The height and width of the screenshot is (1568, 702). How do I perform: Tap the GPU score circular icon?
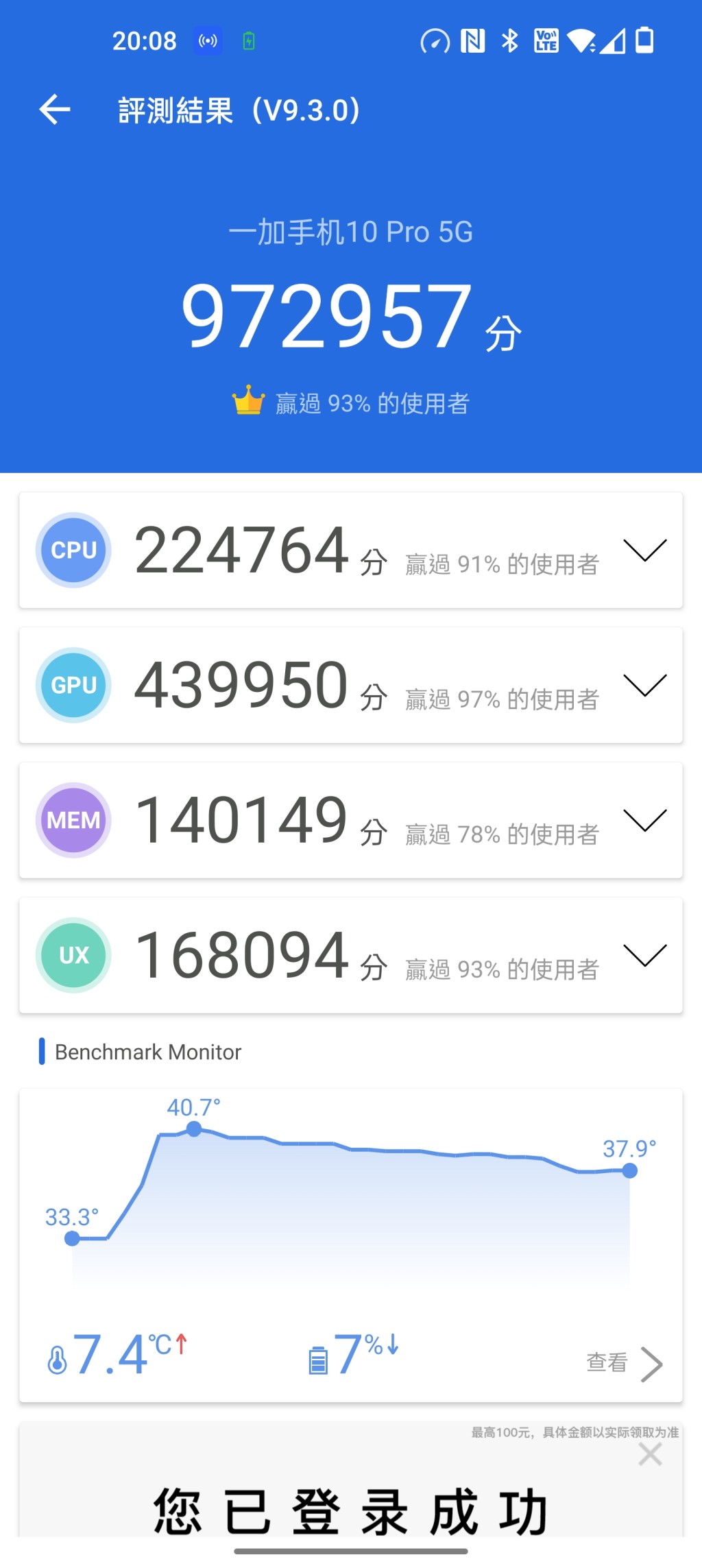(x=73, y=685)
